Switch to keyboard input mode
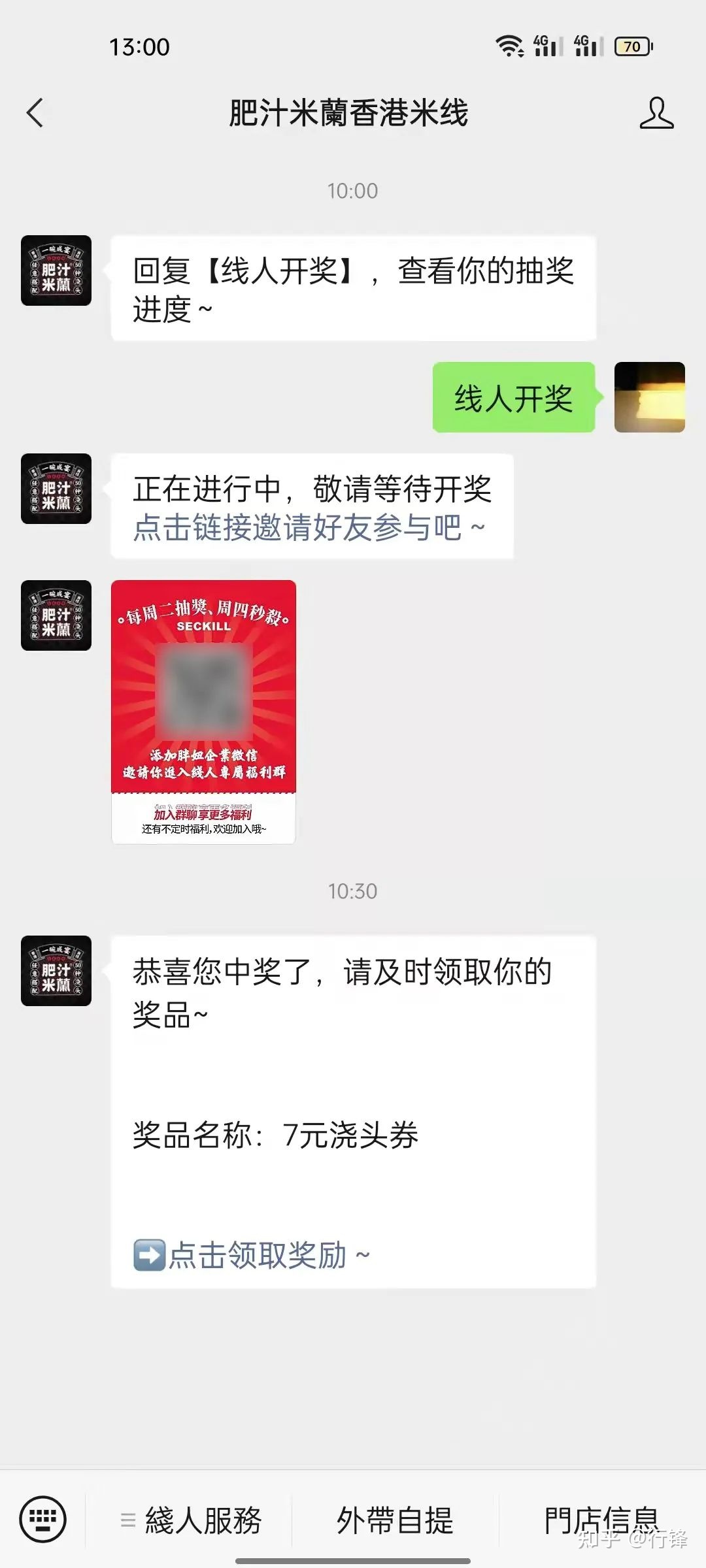This screenshot has height=1568, width=706. point(43,1519)
